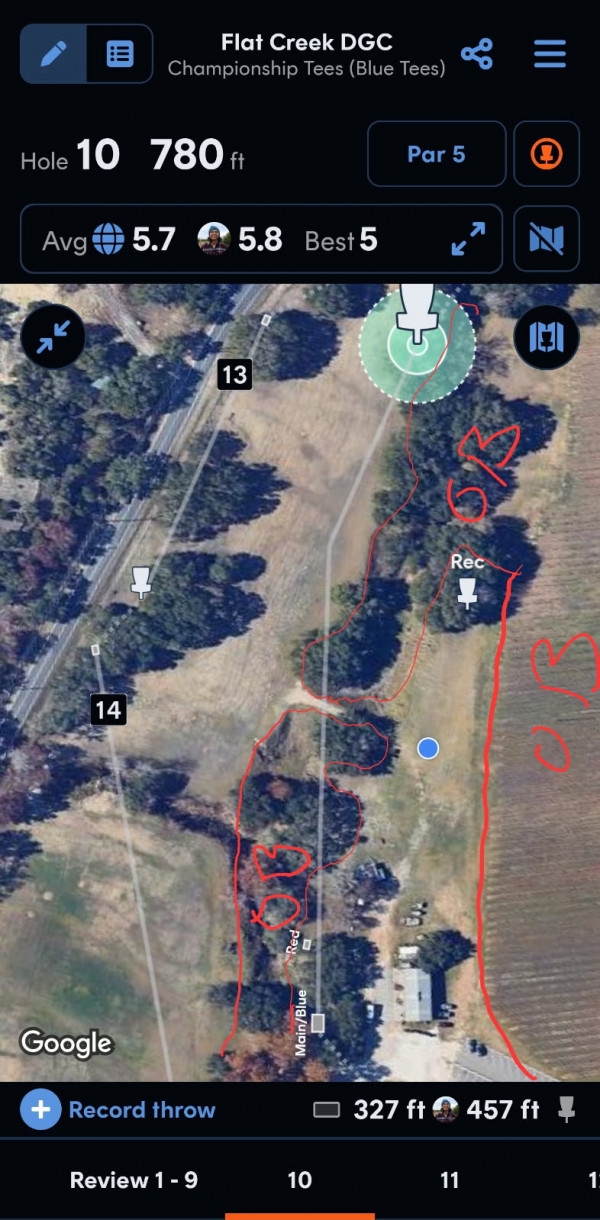Viewport: 600px width, 1220px height.
Task: Toggle the crossed-out map button
Action: pos(547,240)
